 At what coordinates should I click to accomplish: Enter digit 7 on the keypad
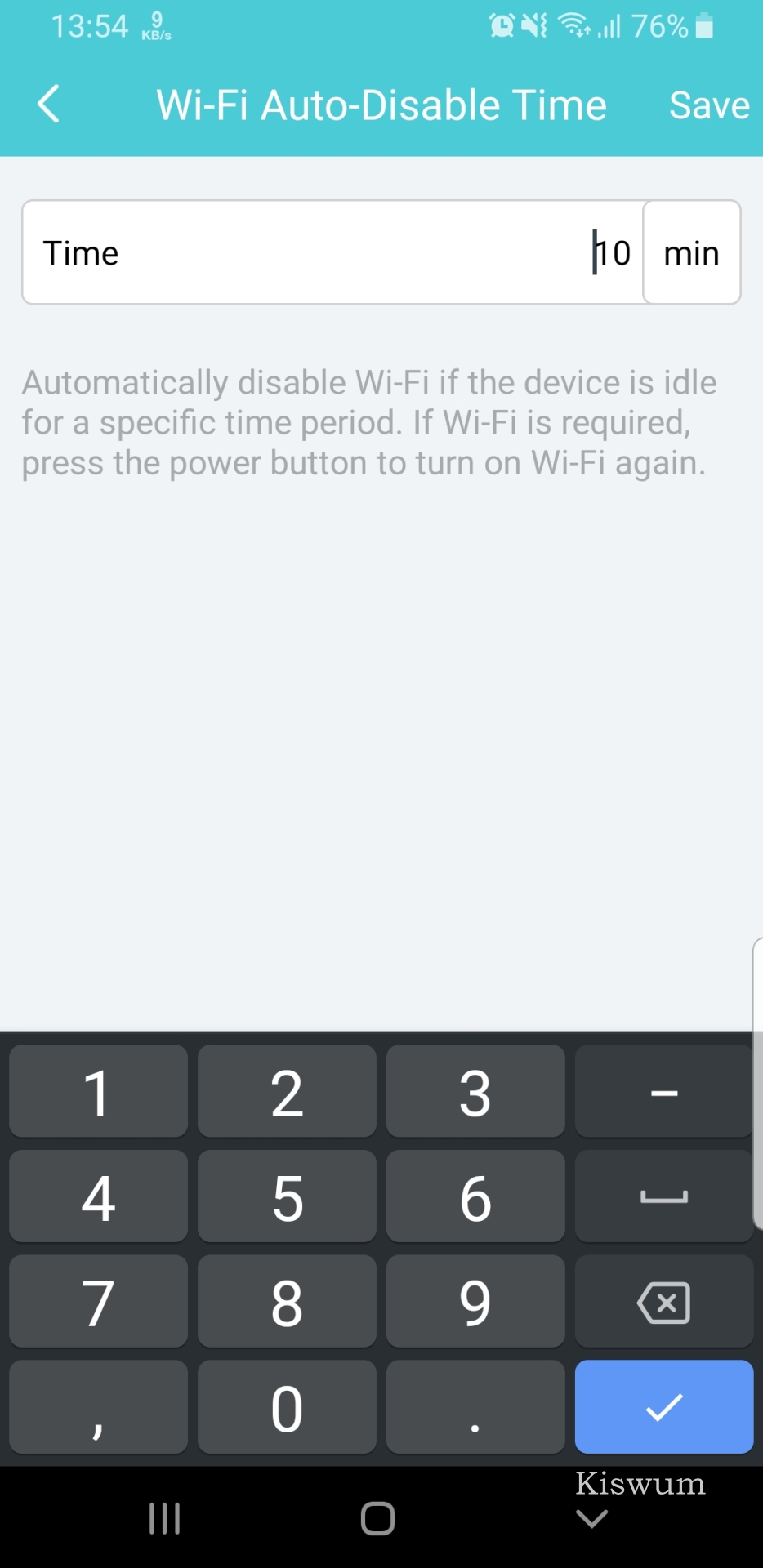tap(98, 1302)
